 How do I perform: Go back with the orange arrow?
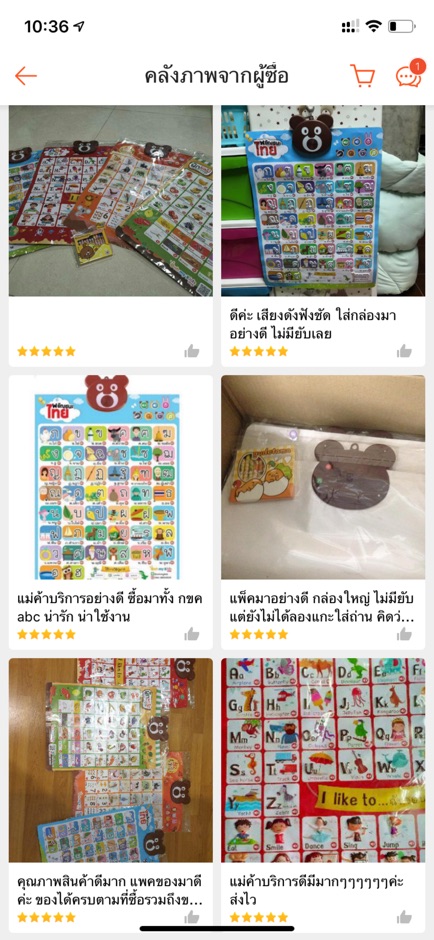click(26, 76)
